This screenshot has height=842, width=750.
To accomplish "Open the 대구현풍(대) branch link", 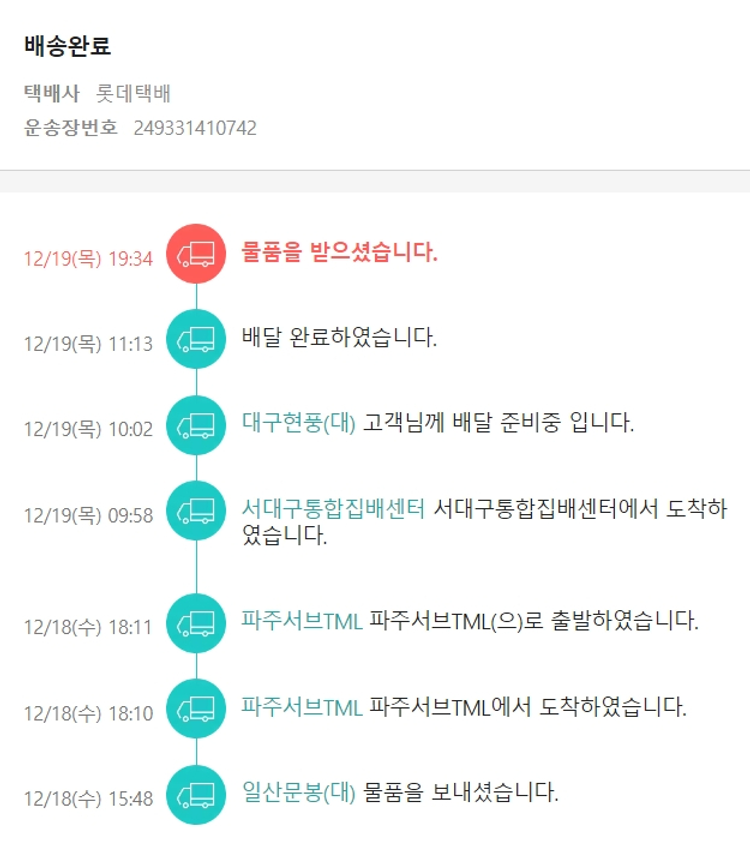I will click(298, 422).
